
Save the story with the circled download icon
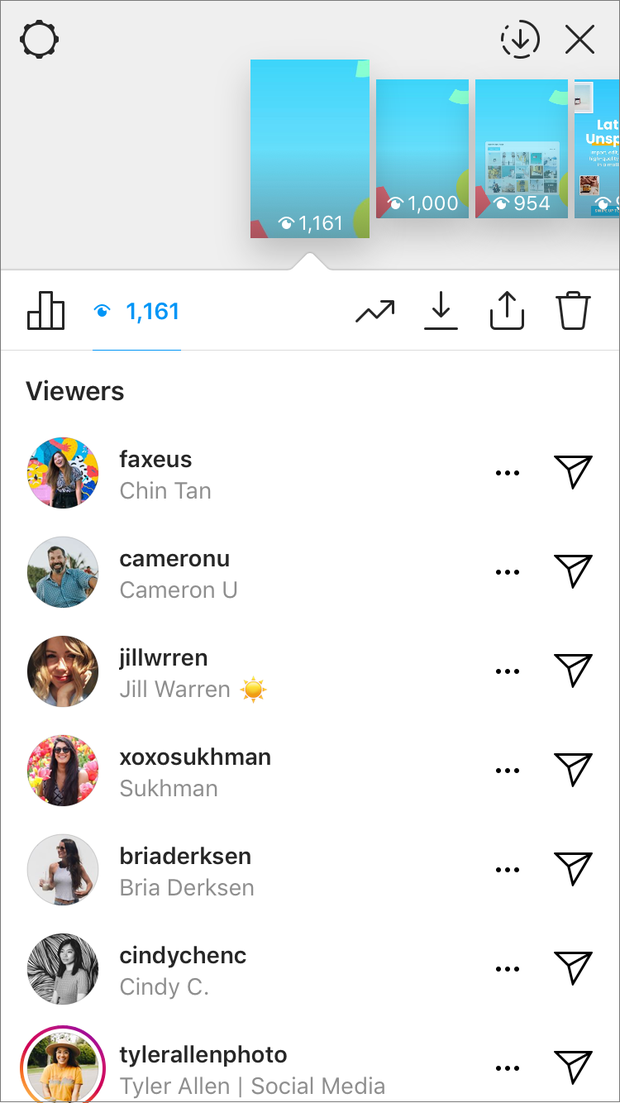pos(520,40)
